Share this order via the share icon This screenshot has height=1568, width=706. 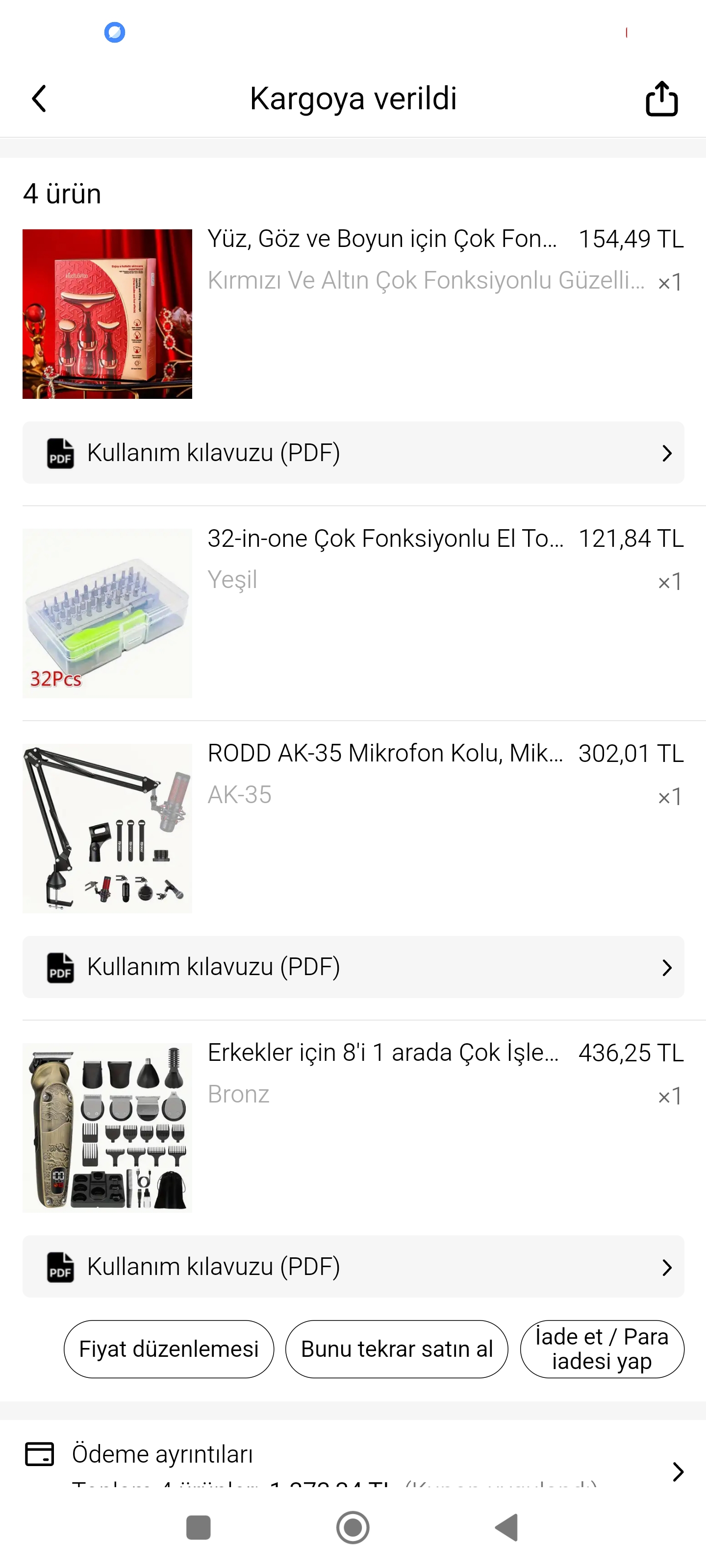coord(661,98)
